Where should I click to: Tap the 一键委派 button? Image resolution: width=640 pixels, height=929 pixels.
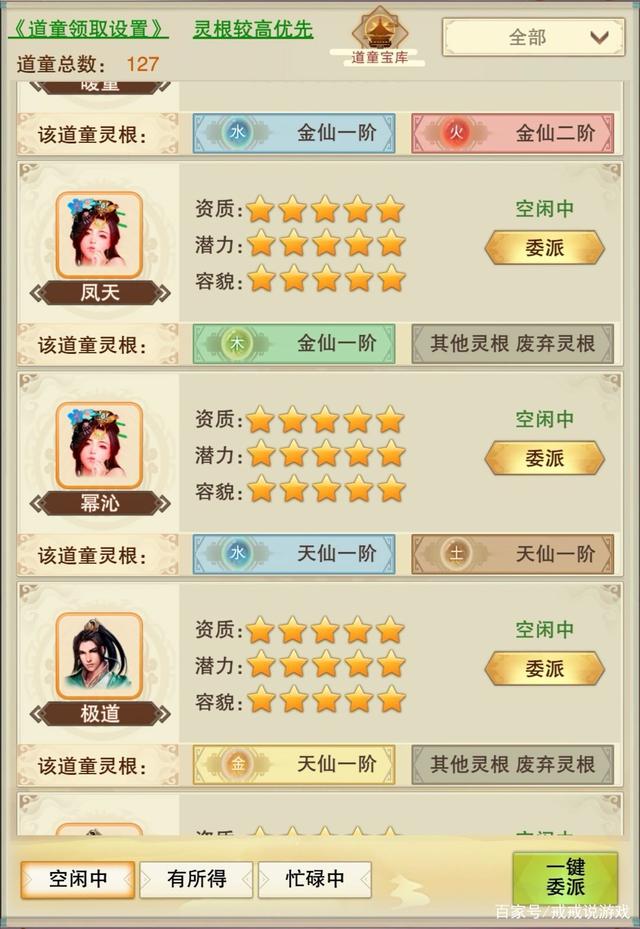565,877
